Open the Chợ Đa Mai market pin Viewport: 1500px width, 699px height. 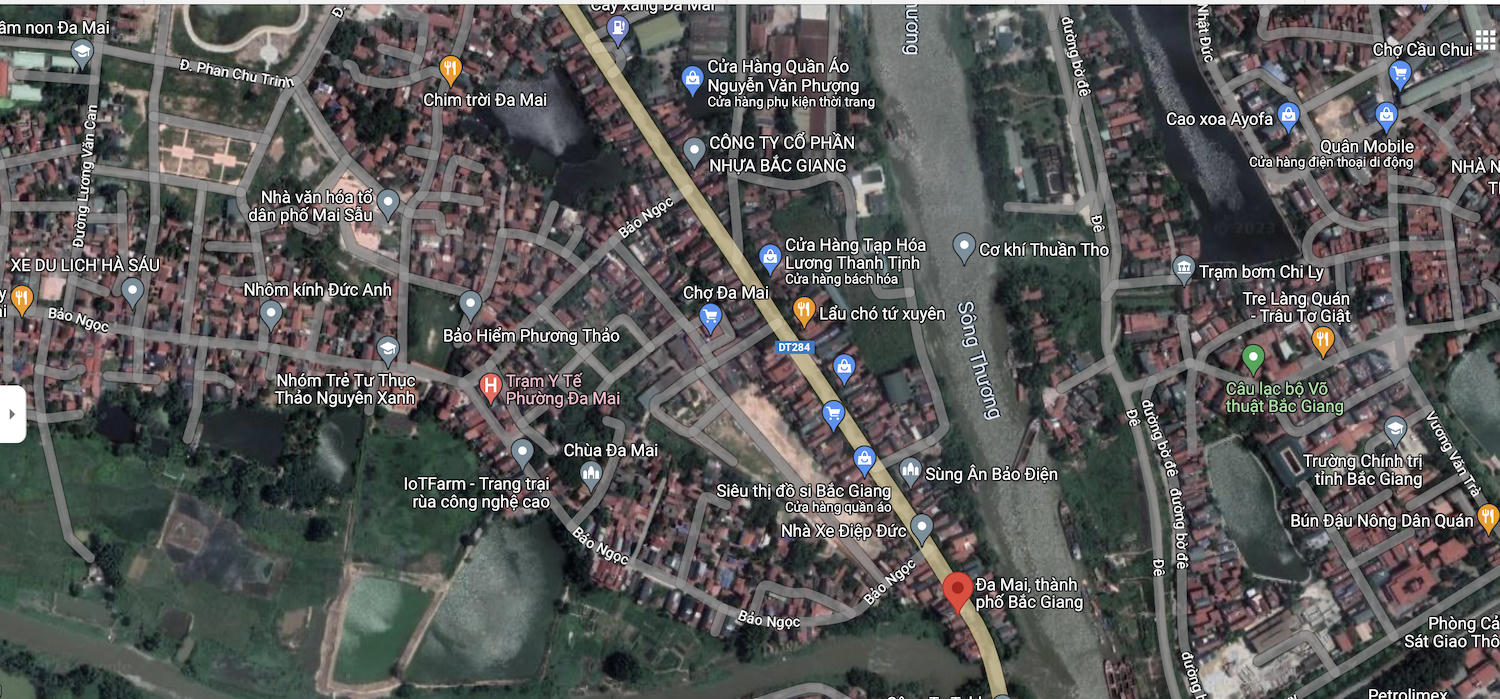(710, 318)
